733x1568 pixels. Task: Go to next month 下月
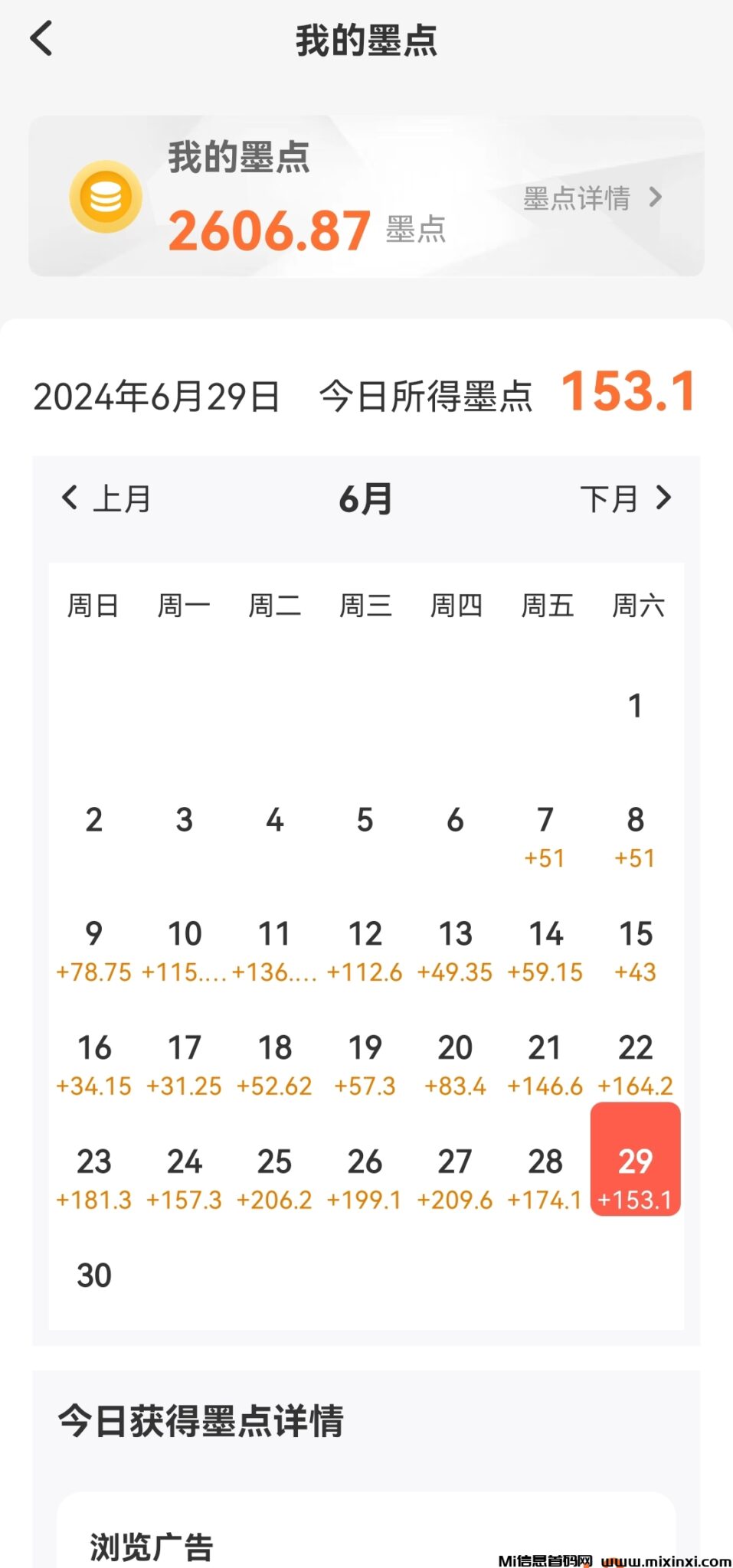click(x=625, y=498)
